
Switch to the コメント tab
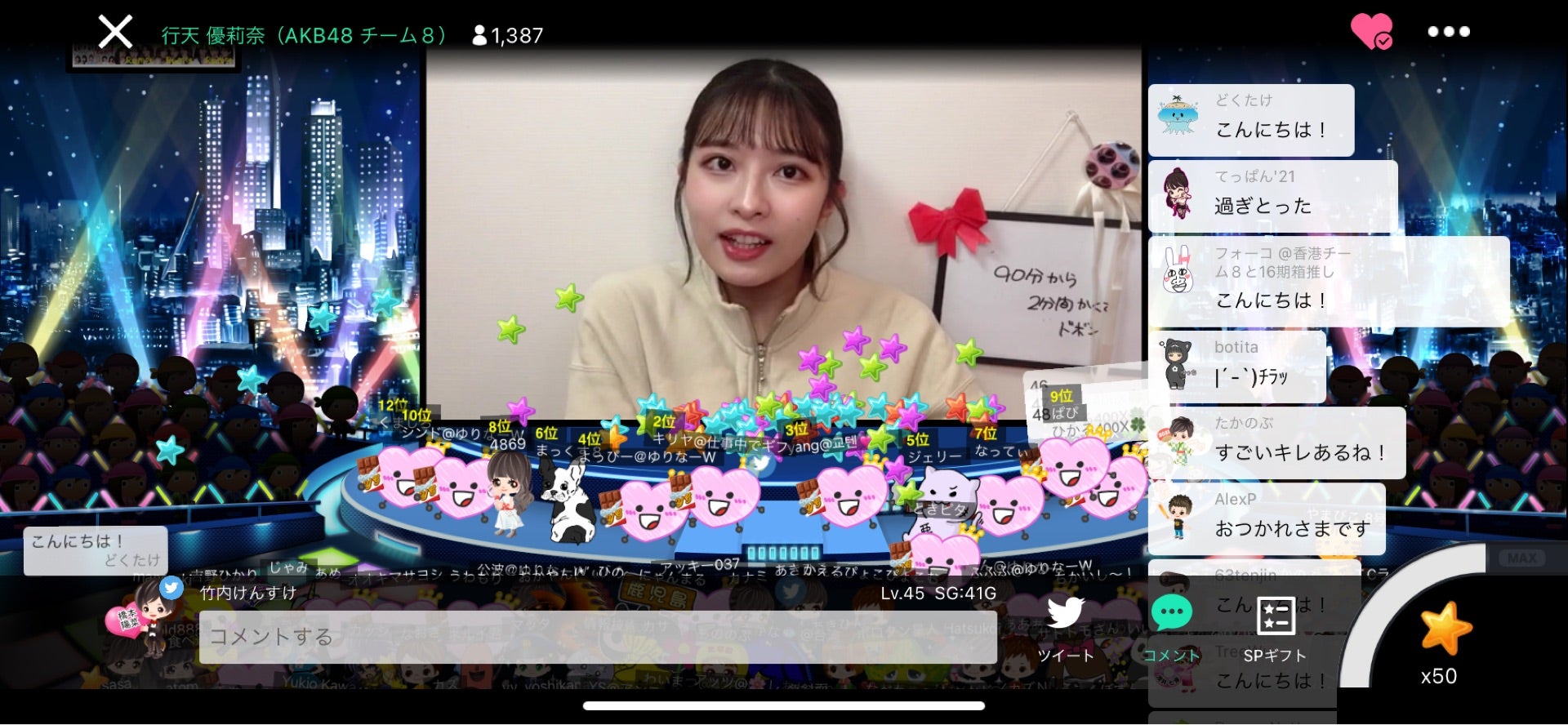click(1171, 628)
